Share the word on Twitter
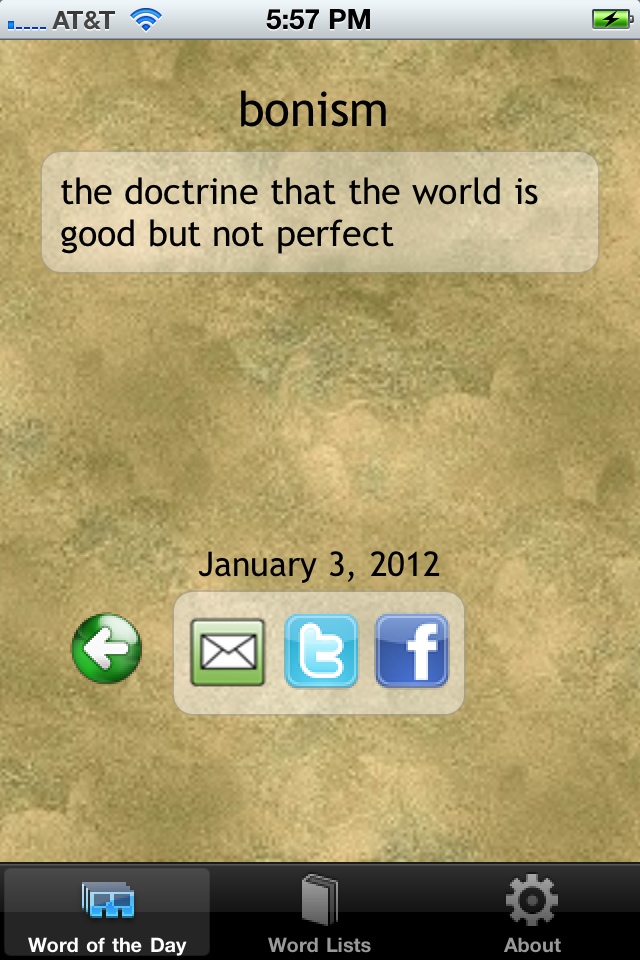Viewport: 640px width, 960px height. click(321, 652)
